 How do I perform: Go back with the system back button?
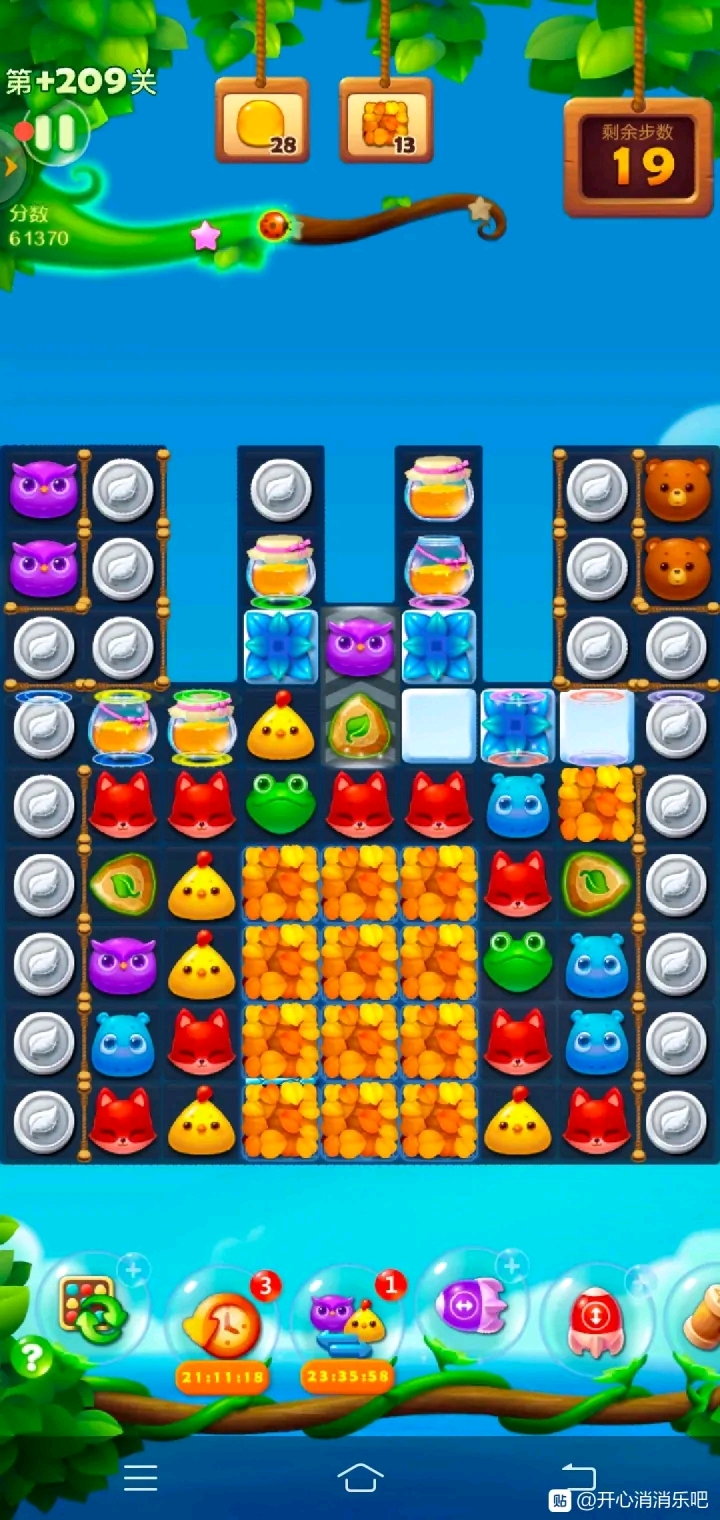coord(578,1476)
